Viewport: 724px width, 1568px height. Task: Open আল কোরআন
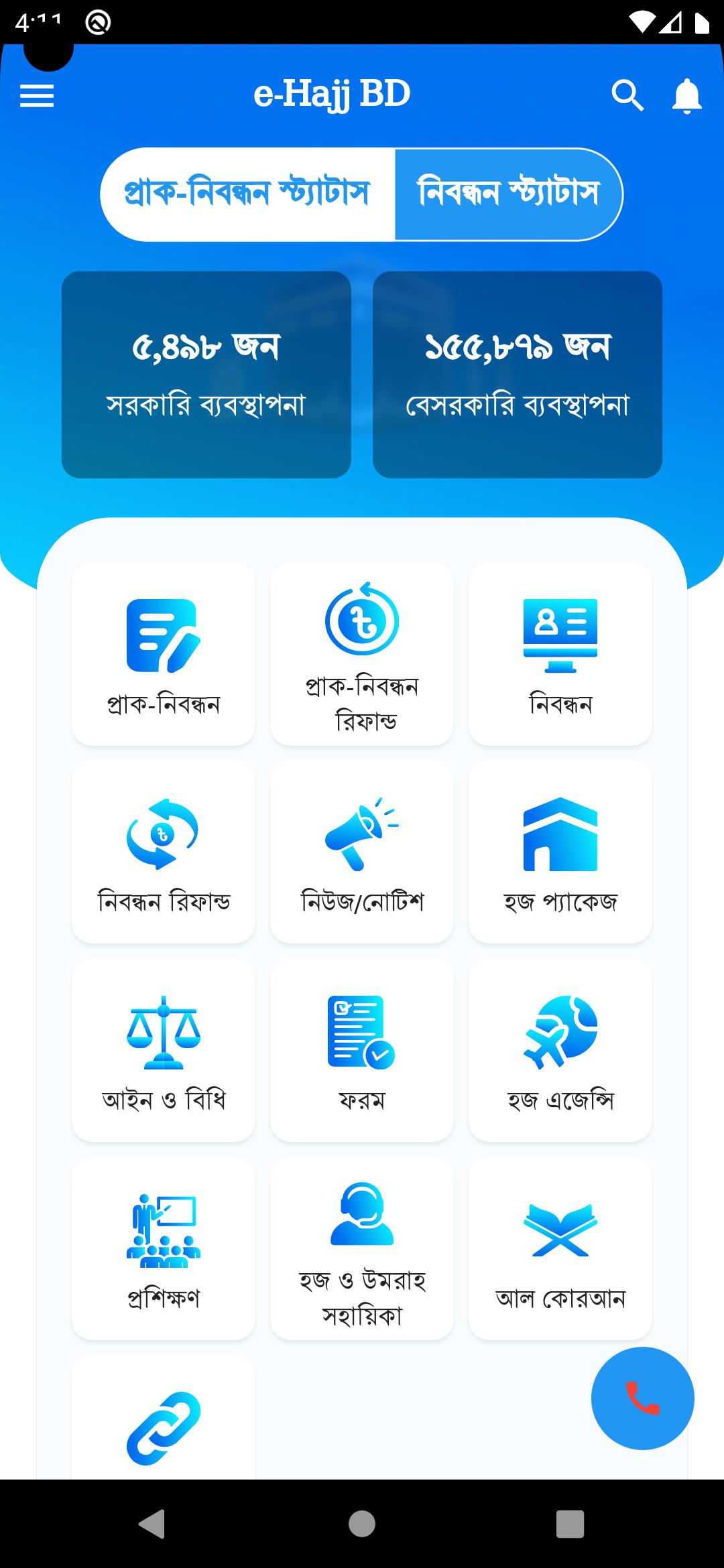[x=560, y=1248]
